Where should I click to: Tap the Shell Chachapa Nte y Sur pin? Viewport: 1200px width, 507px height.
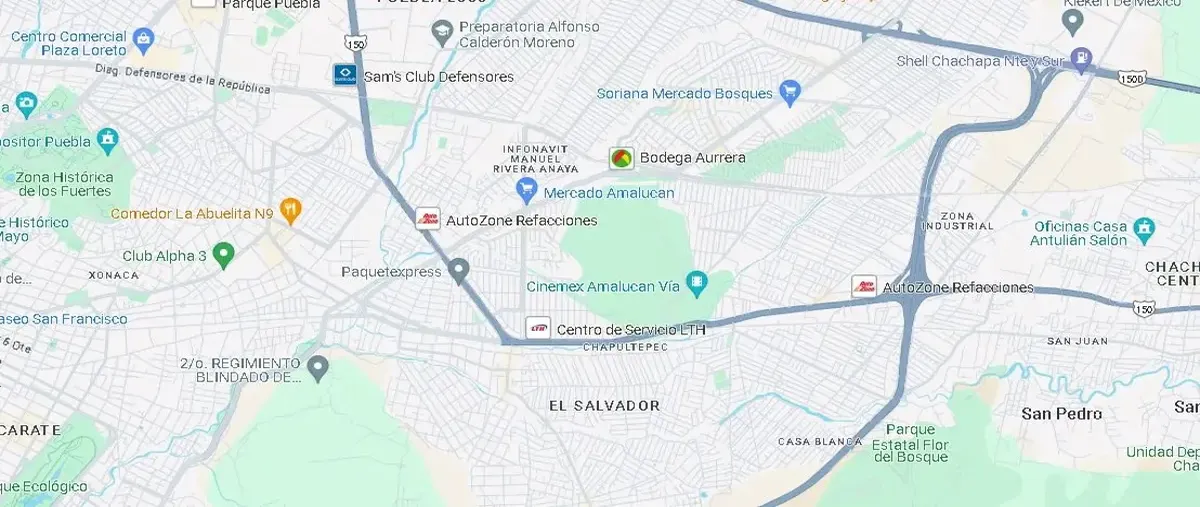[1081, 59]
